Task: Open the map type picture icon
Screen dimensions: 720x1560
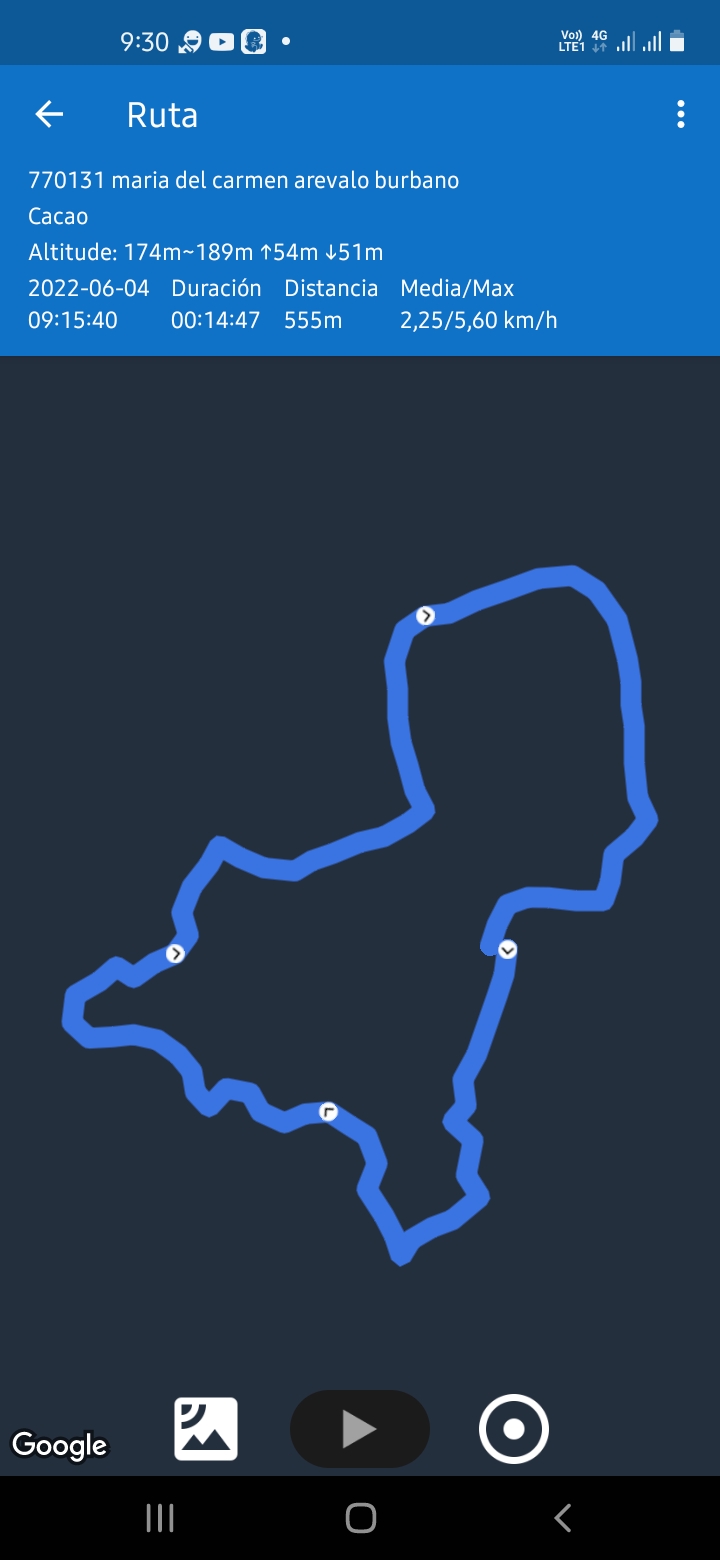Action: (x=206, y=1429)
